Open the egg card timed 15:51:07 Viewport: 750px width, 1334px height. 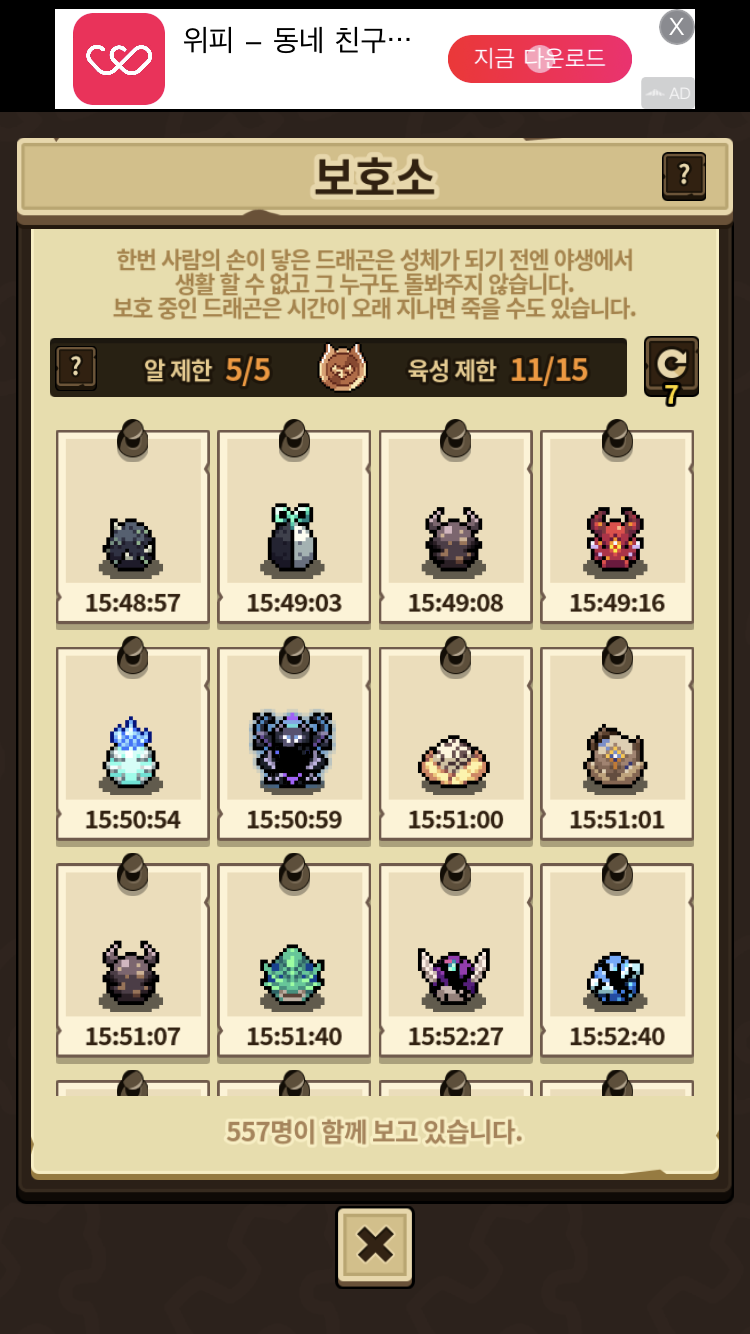point(133,960)
